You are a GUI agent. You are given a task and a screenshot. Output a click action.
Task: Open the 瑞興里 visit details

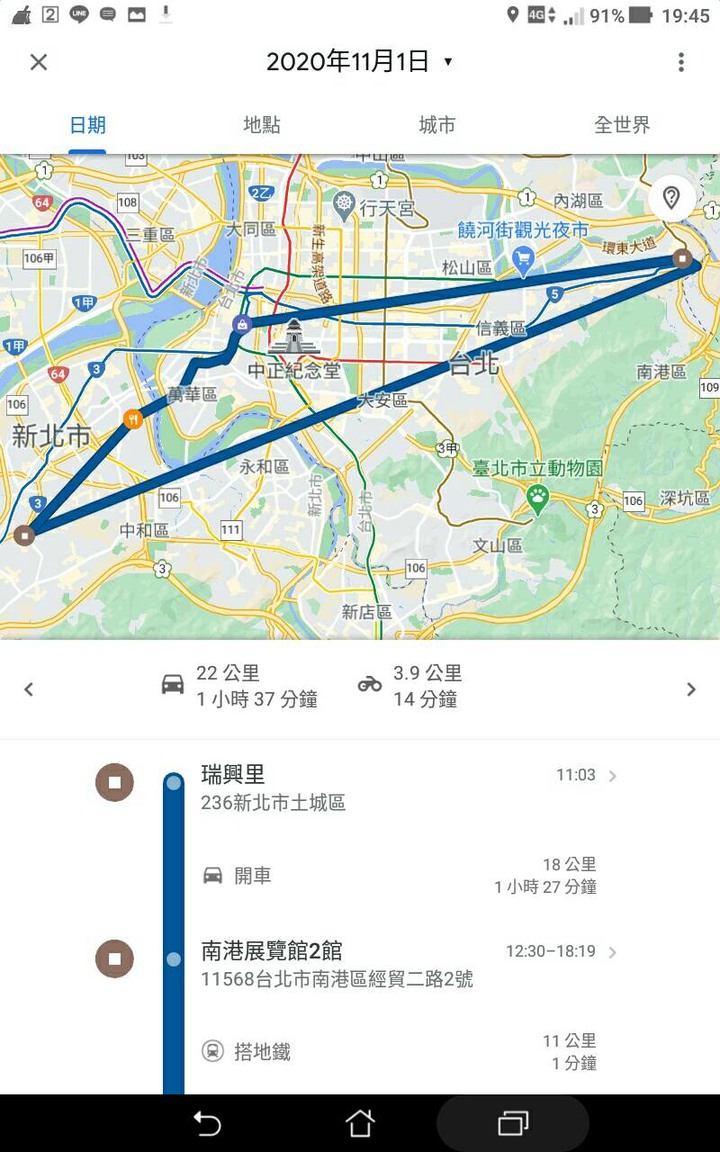pos(400,788)
